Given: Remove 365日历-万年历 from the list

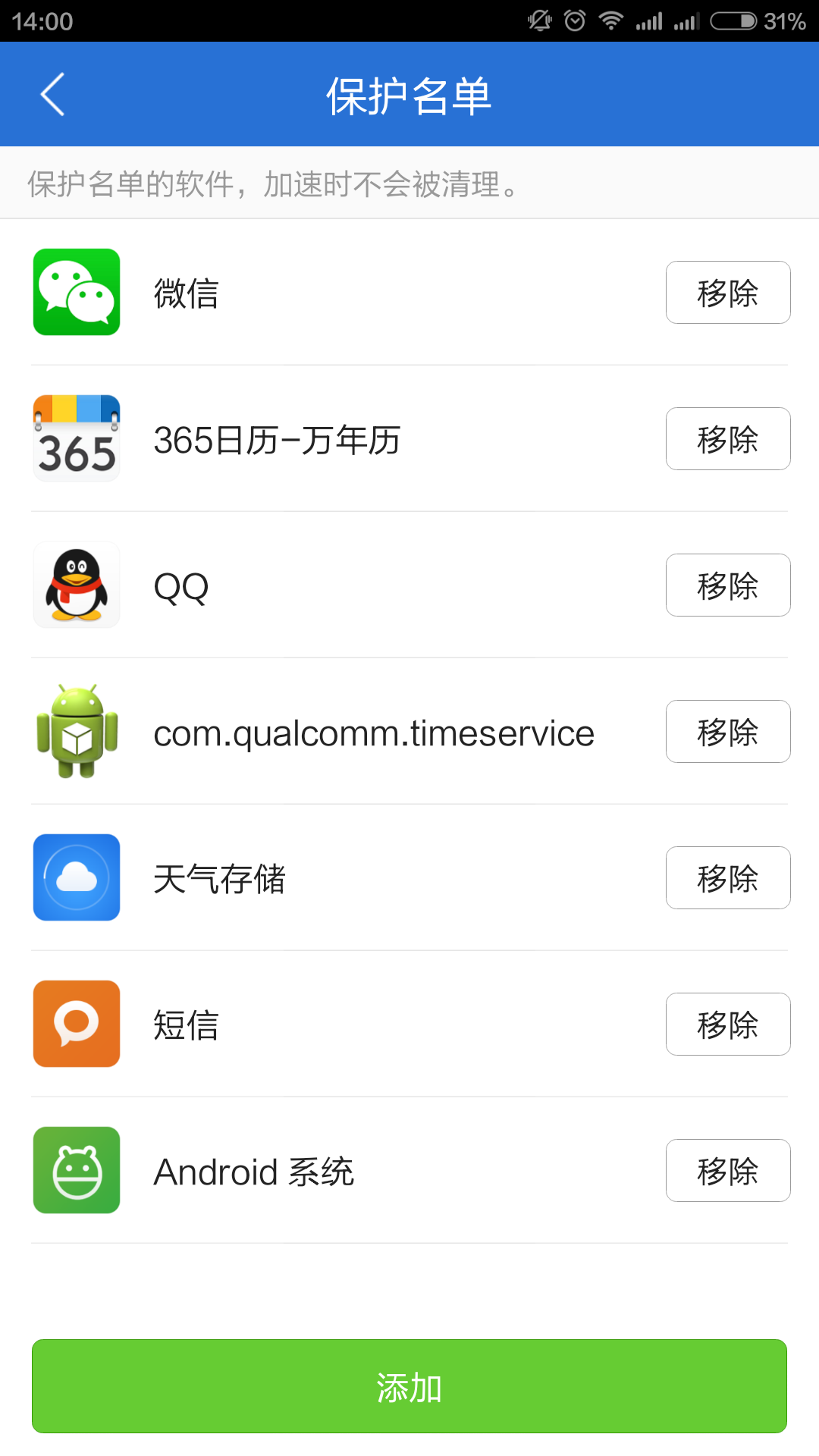Looking at the screenshot, I should pyautogui.click(x=728, y=439).
